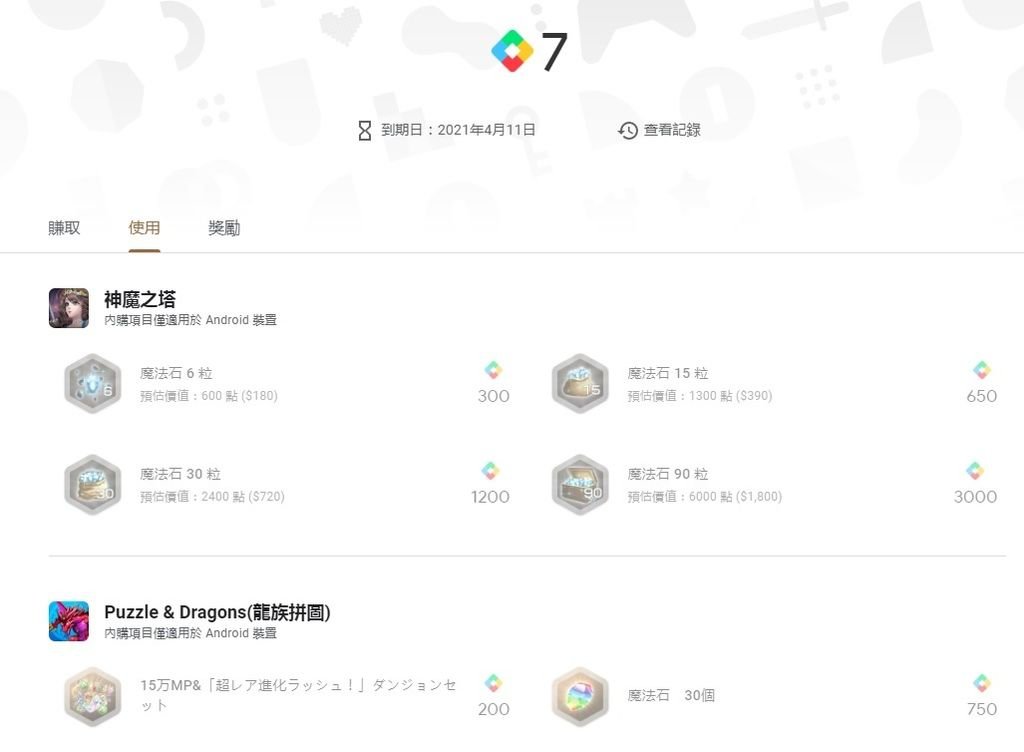Screen dimensions: 1024x752
Task: Open the Puzzle & Dragons(龍族拼圖) header
Action: pos(217,612)
